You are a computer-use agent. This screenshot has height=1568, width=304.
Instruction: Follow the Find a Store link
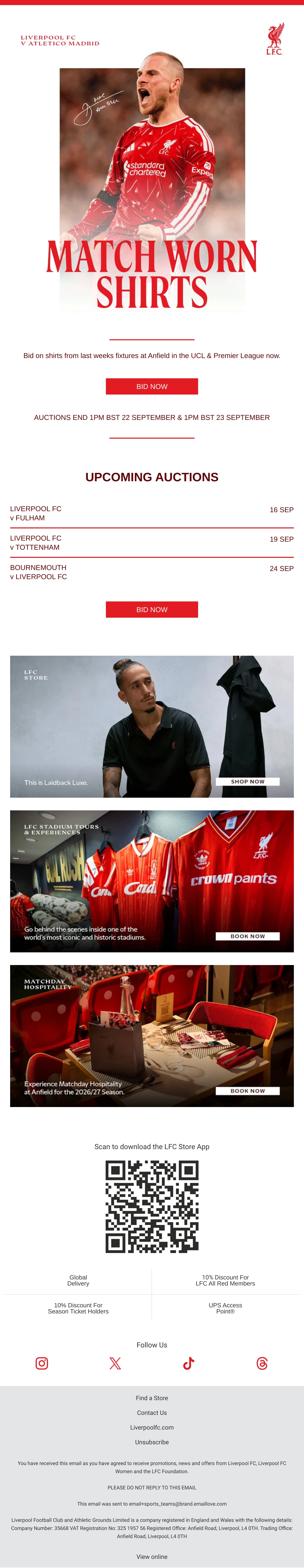pyautogui.click(x=152, y=1398)
